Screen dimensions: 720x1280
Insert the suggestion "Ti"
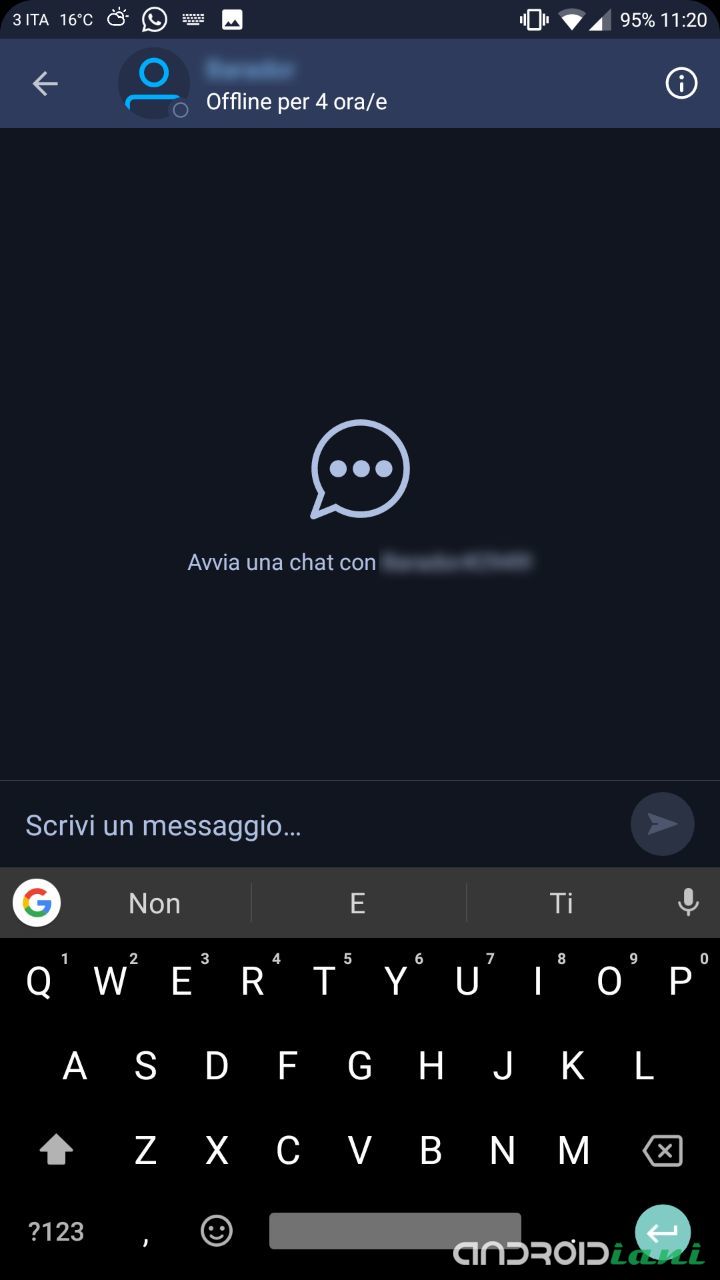tap(562, 903)
